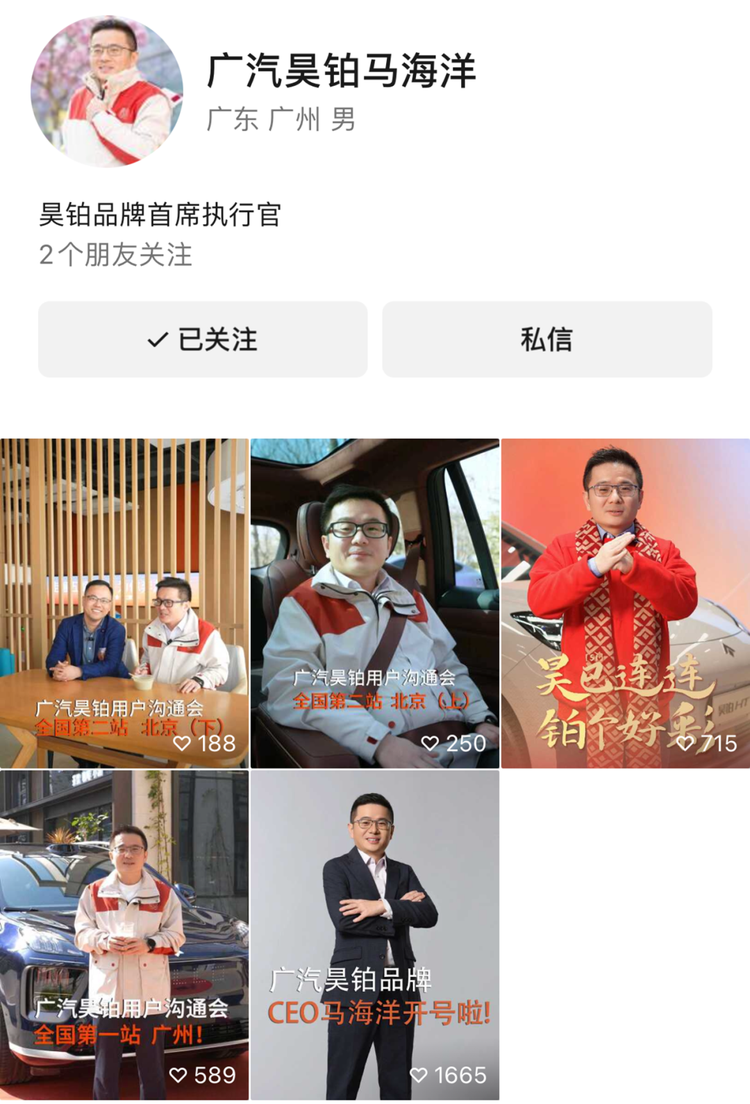Open the profile avatar photo
This screenshot has width=750, height=1104.
coord(107,91)
